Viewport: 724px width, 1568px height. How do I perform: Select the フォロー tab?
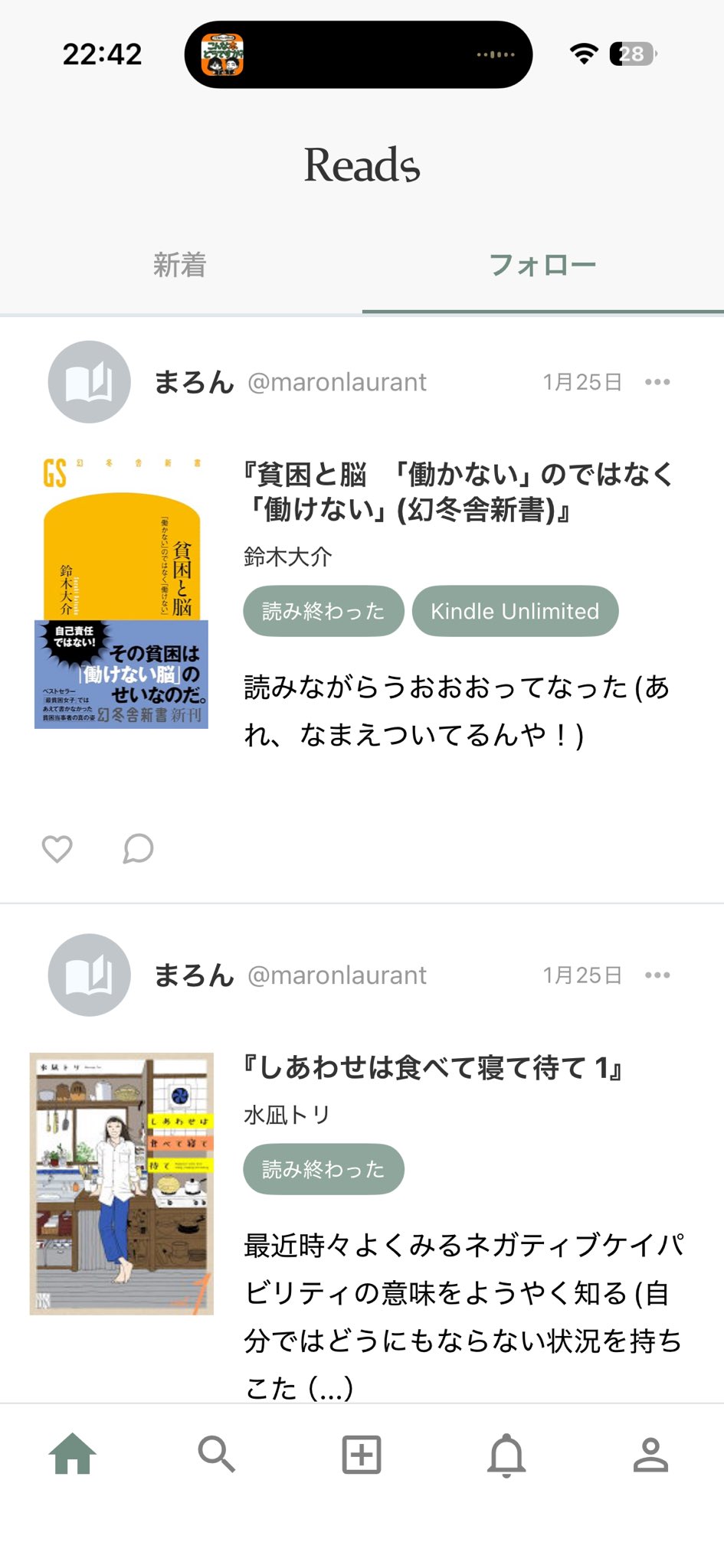click(542, 265)
